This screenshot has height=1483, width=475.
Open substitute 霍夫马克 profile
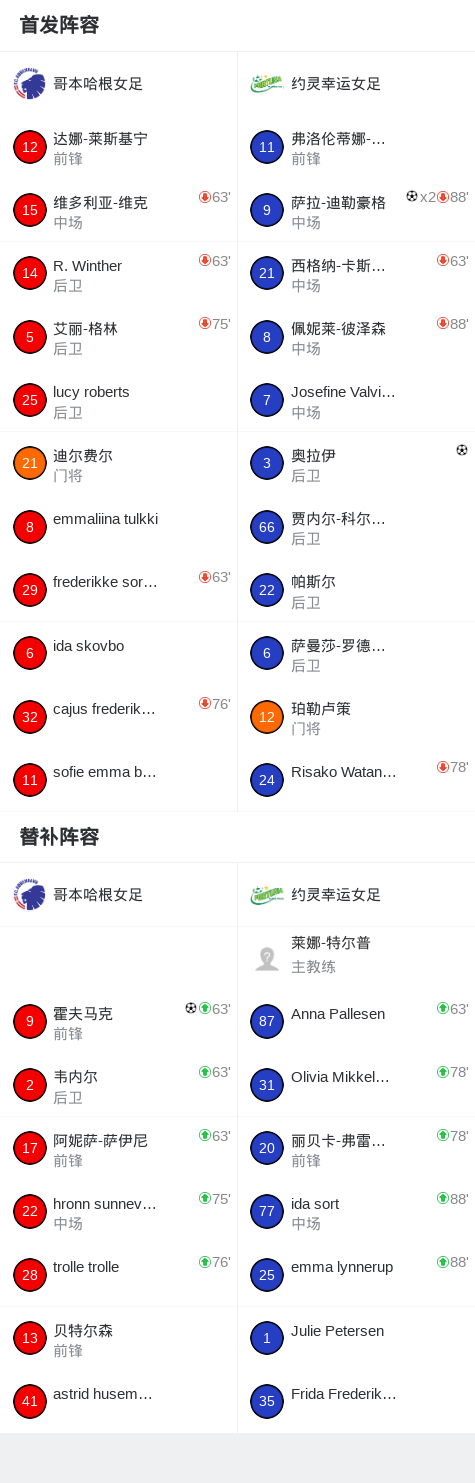coord(118,1022)
